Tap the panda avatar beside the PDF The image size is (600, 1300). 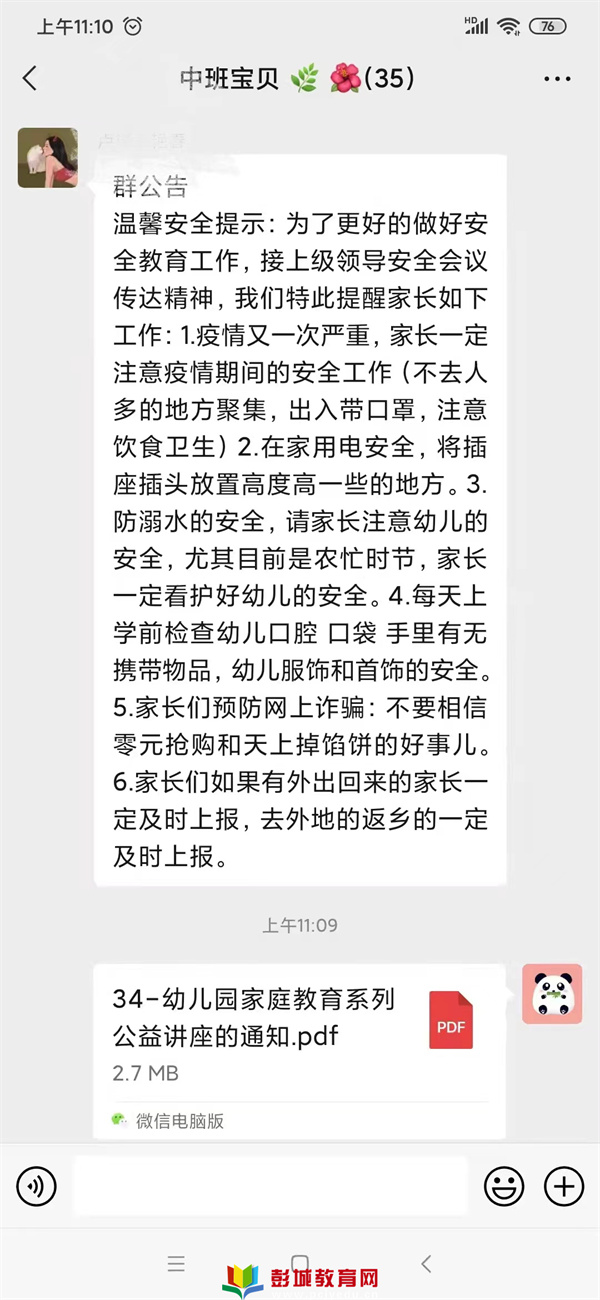coord(552,994)
